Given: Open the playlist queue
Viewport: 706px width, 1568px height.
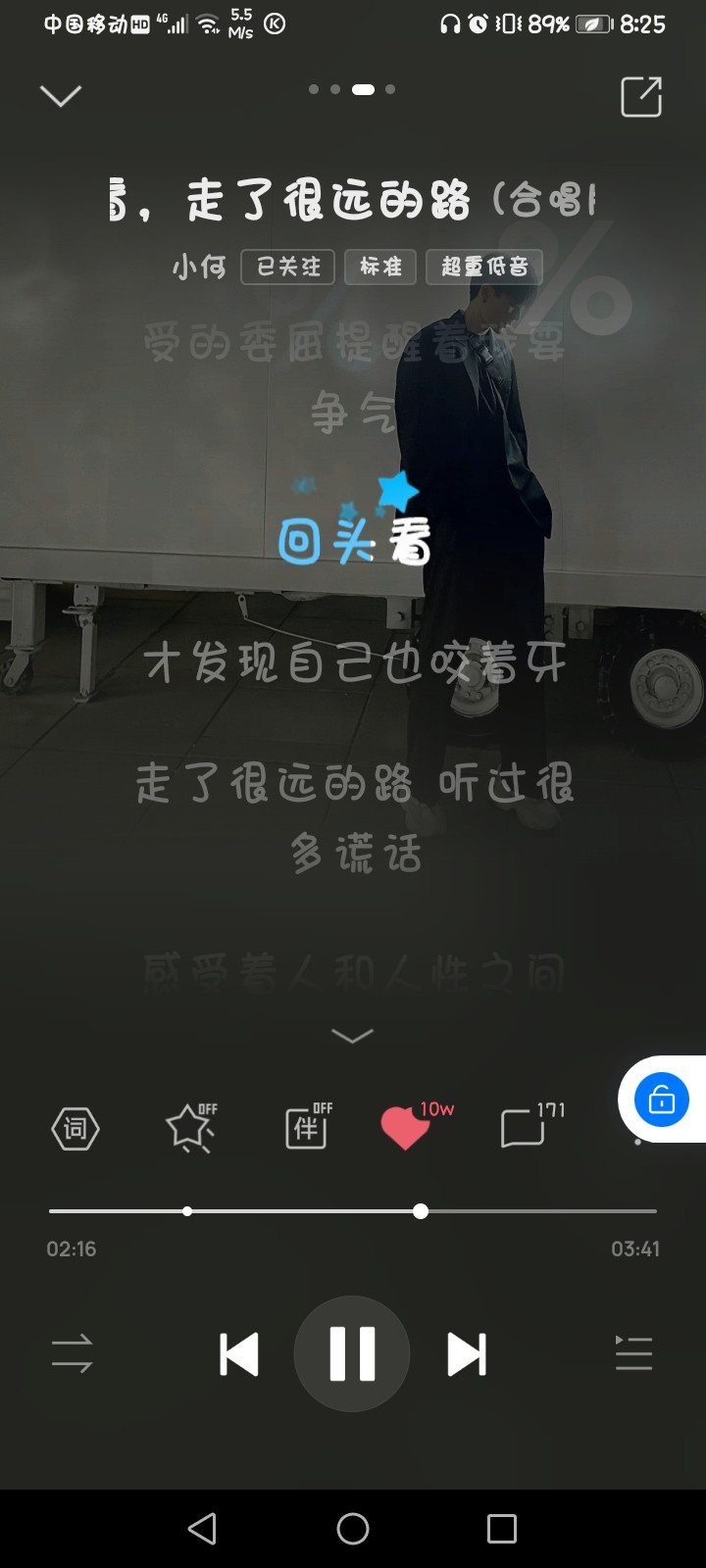Looking at the screenshot, I should click(633, 1353).
